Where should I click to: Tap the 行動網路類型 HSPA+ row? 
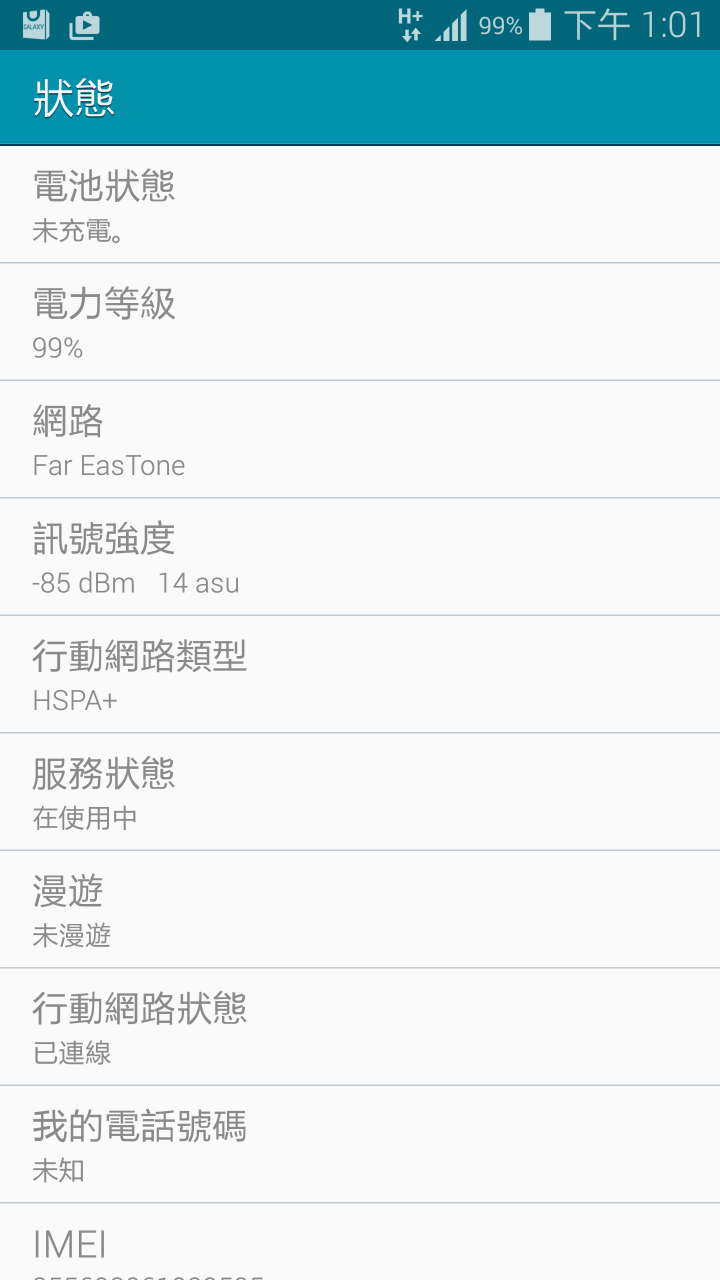pos(360,674)
